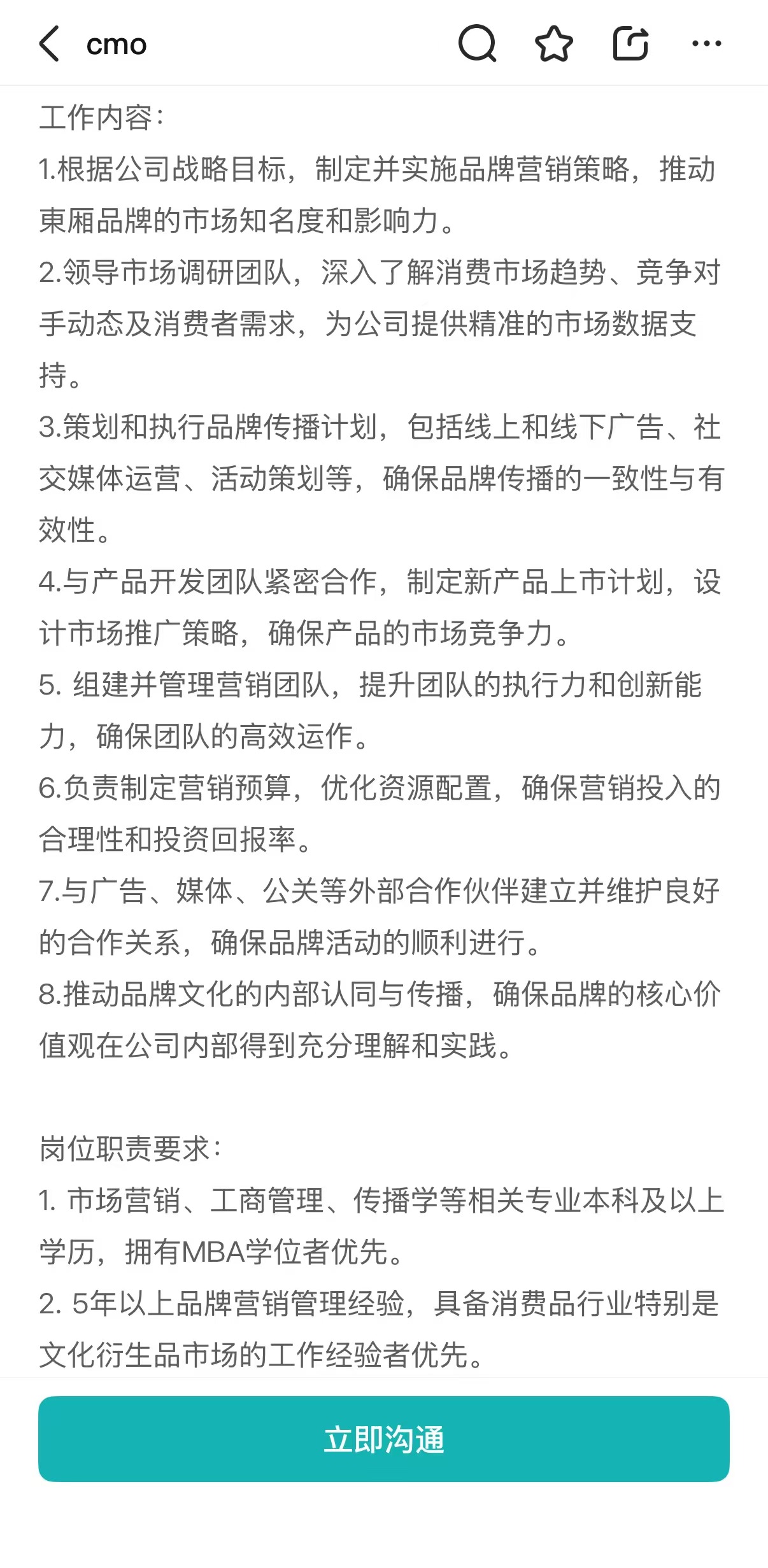Viewport: 768px width, 1568px height.
Task: Tap the 立即沟通 button
Action: (x=384, y=1439)
